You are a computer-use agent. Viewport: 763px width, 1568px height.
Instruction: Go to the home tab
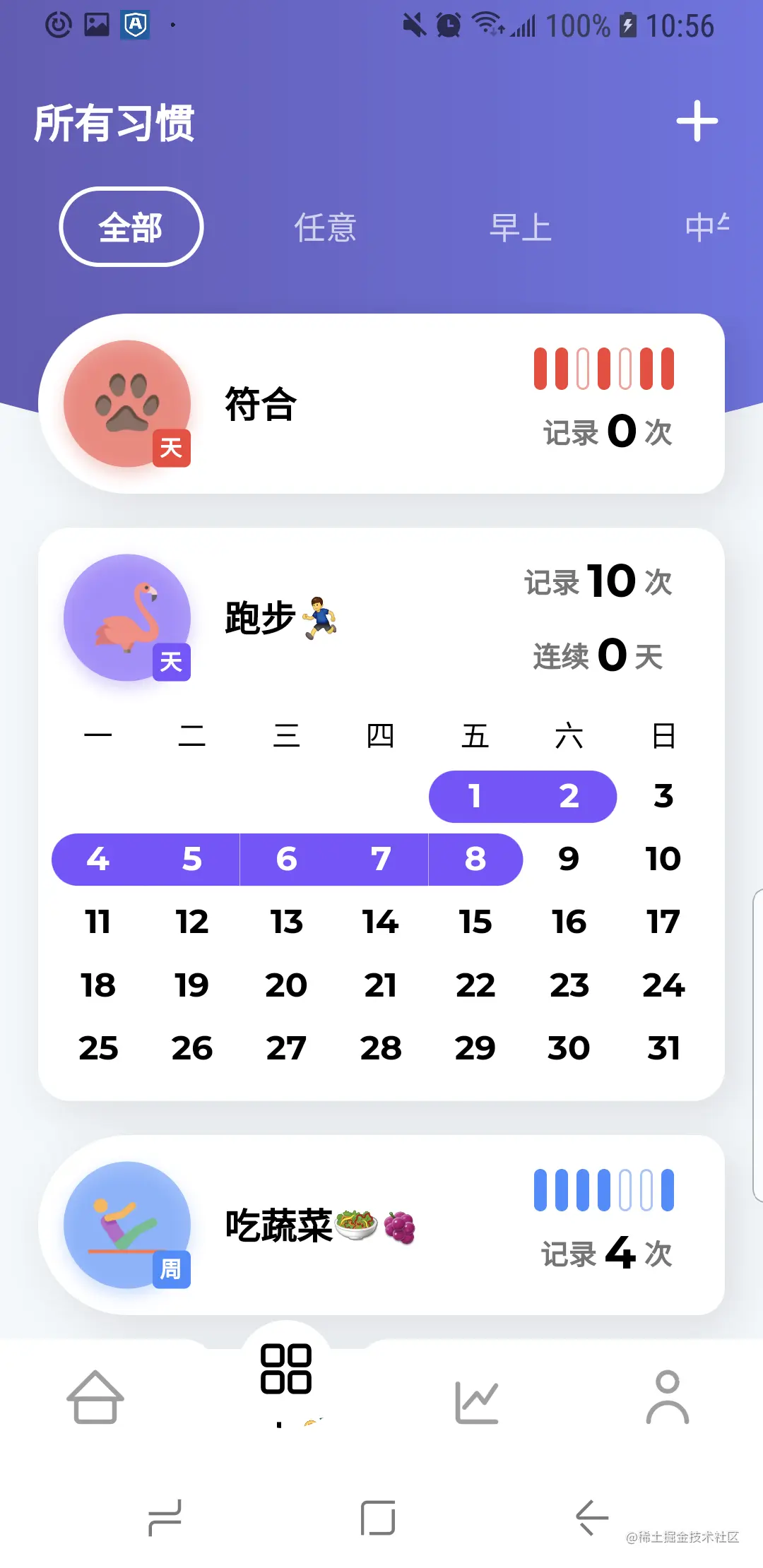click(x=95, y=1397)
